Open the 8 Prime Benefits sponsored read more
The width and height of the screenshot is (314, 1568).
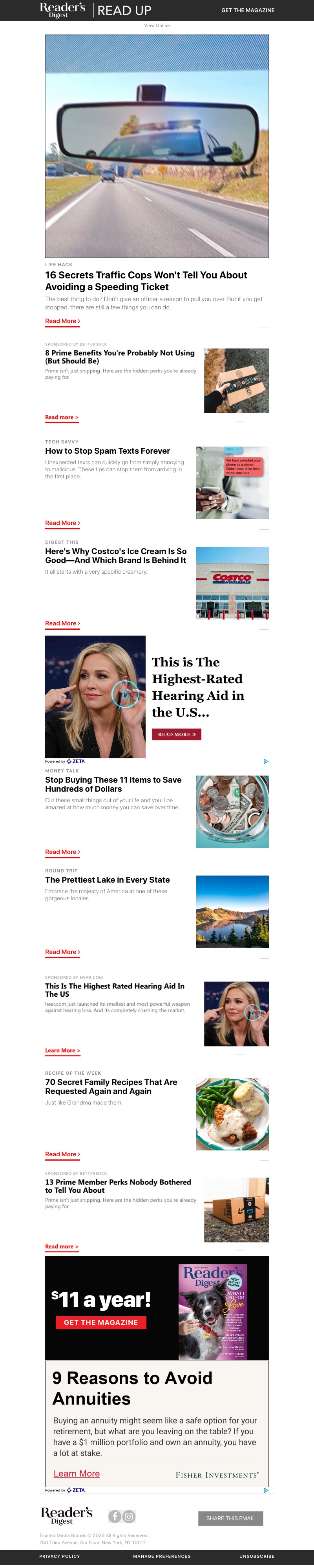point(62,418)
